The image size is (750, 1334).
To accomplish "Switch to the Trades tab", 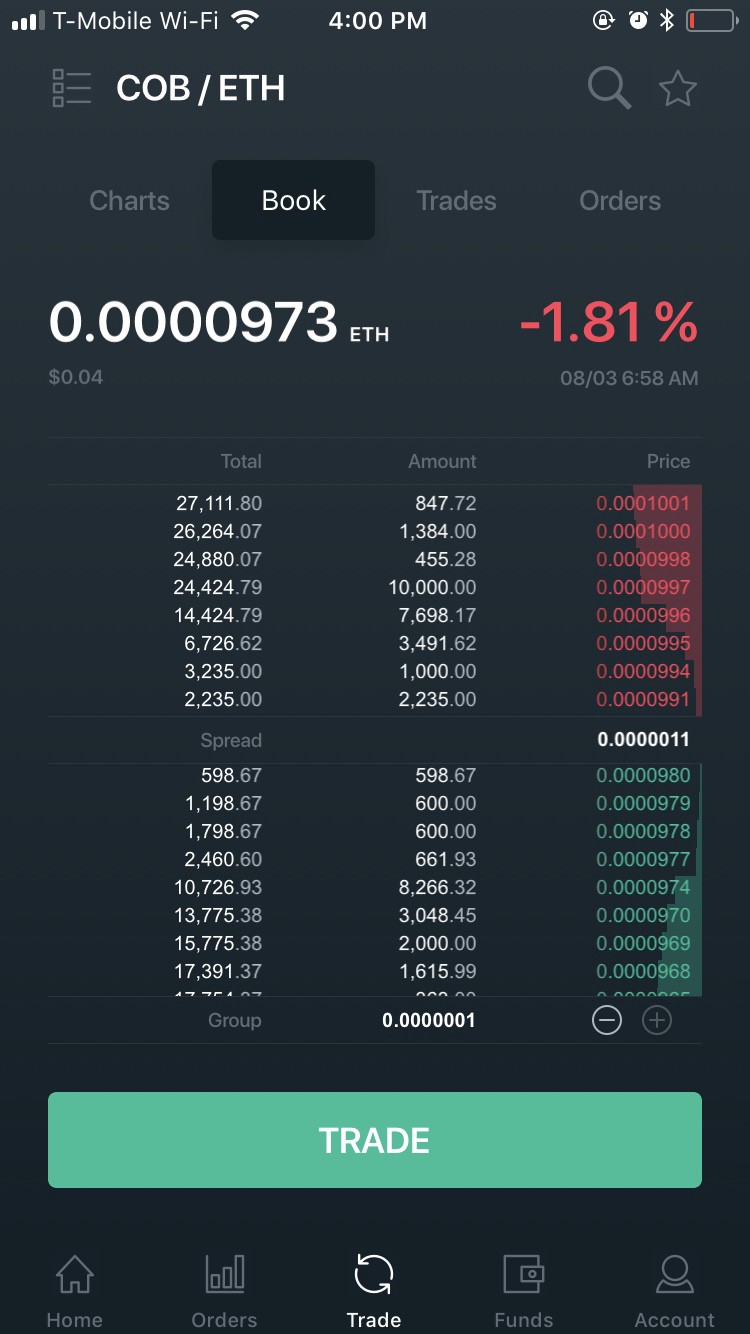I will pos(456,200).
